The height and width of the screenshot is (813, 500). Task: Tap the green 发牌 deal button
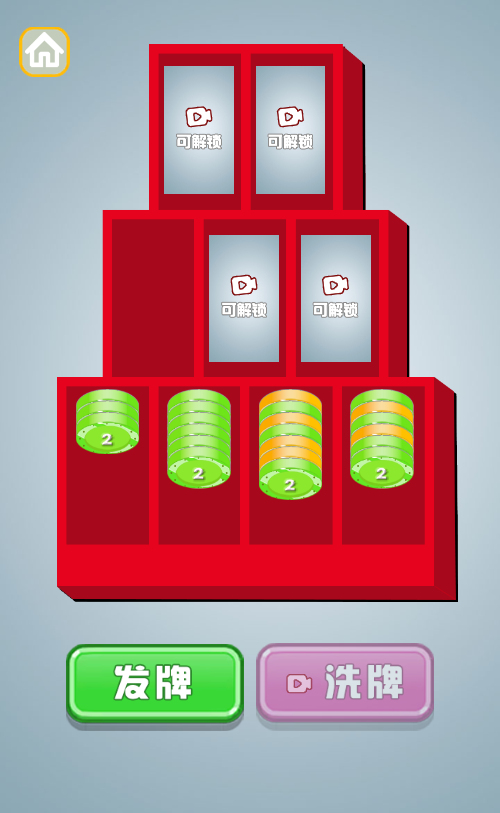pos(155,682)
